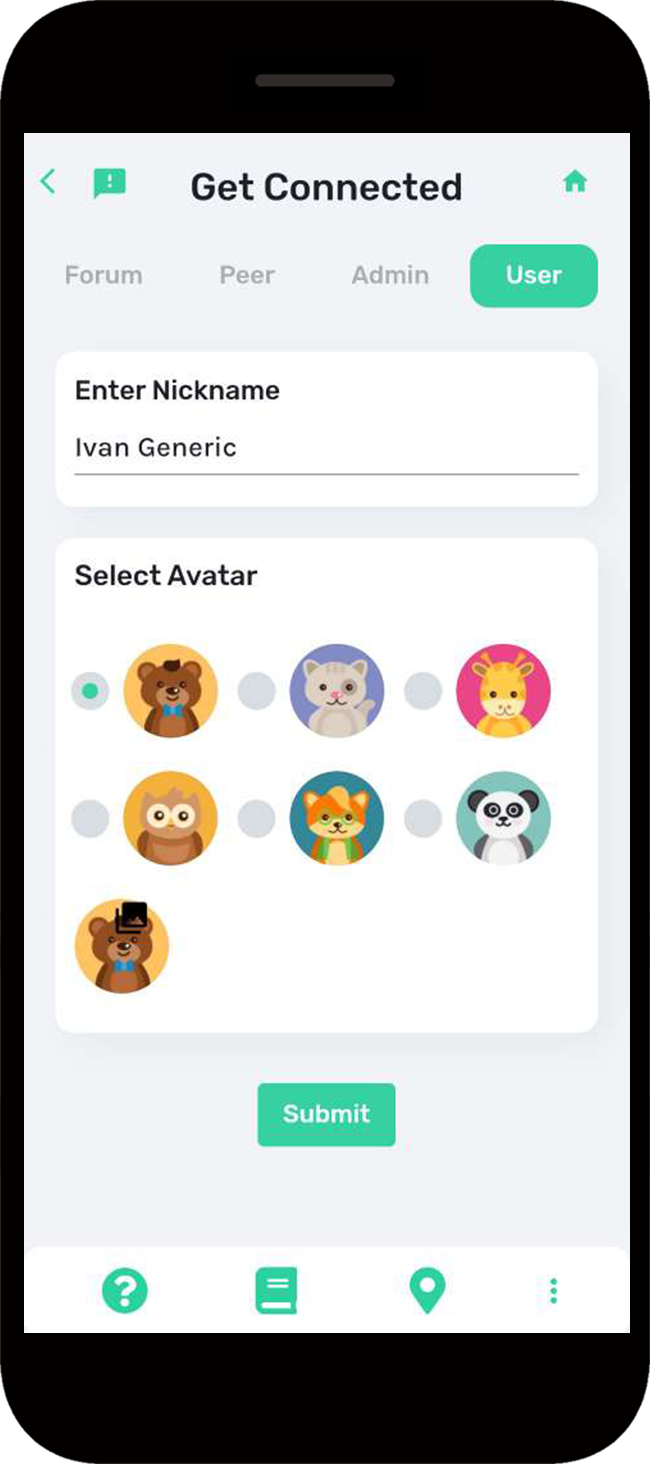This screenshot has height=1464, width=650.
Task: Choose the fox avatar radio button
Action: click(256, 818)
